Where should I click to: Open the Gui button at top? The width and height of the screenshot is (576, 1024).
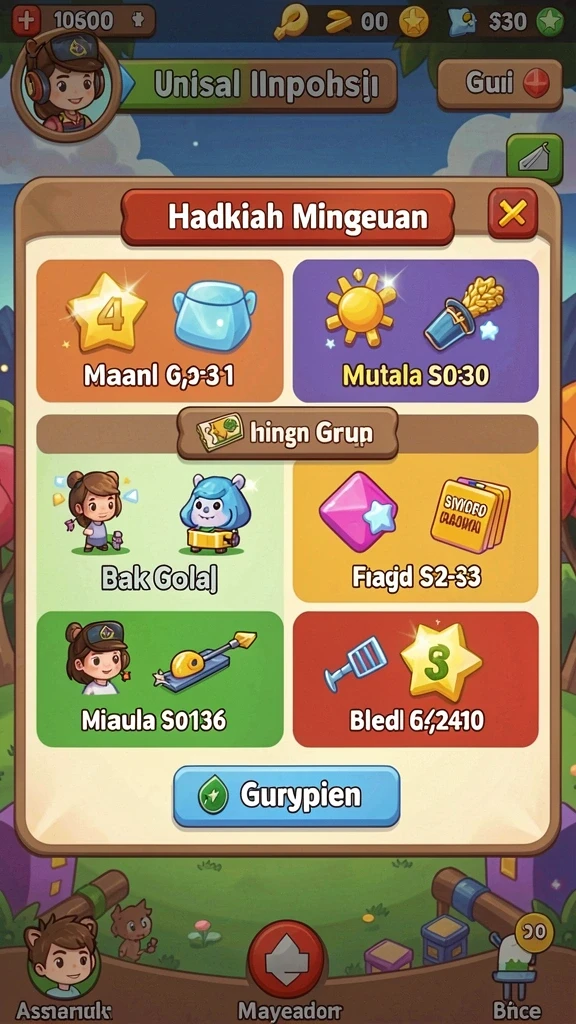point(500,84)
